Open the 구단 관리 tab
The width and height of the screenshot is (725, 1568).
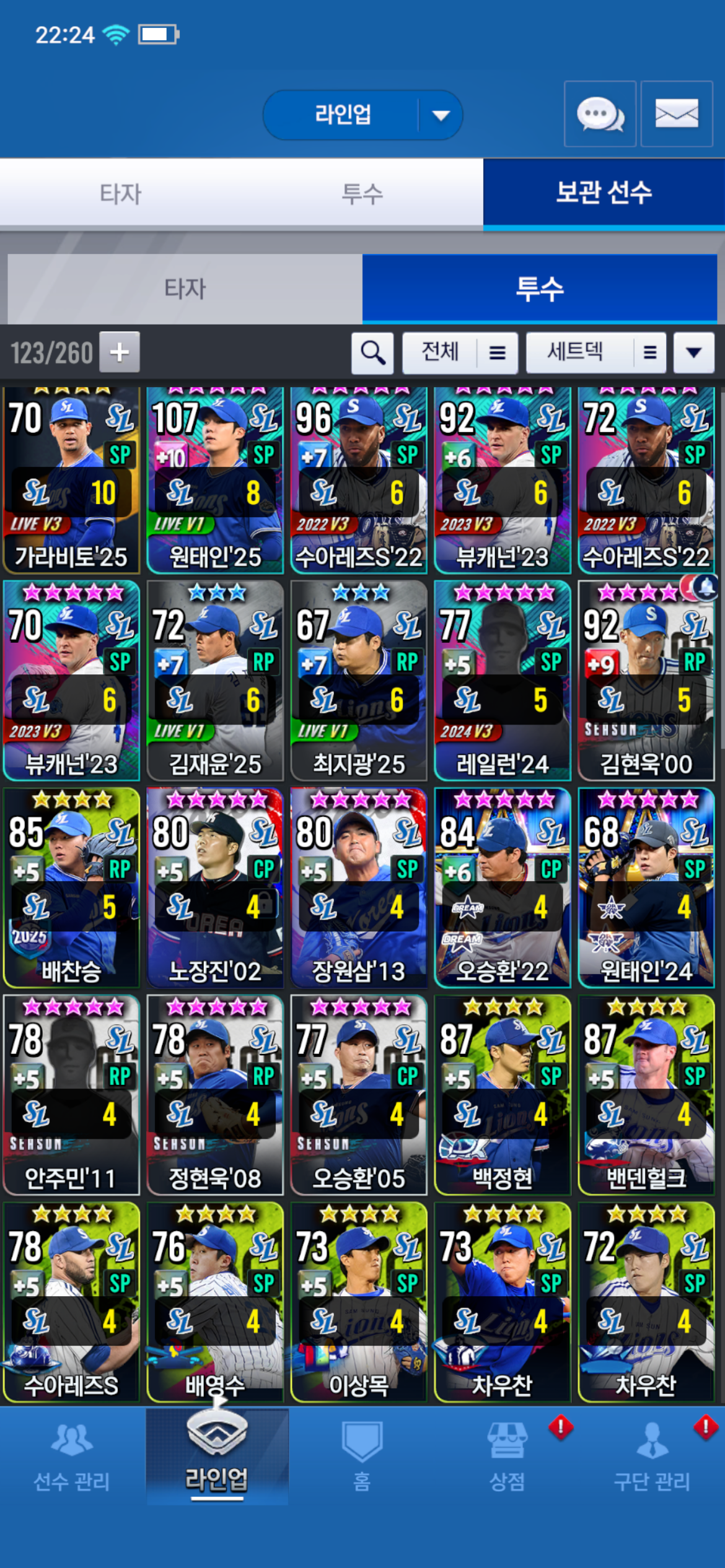click(652, 1457)
